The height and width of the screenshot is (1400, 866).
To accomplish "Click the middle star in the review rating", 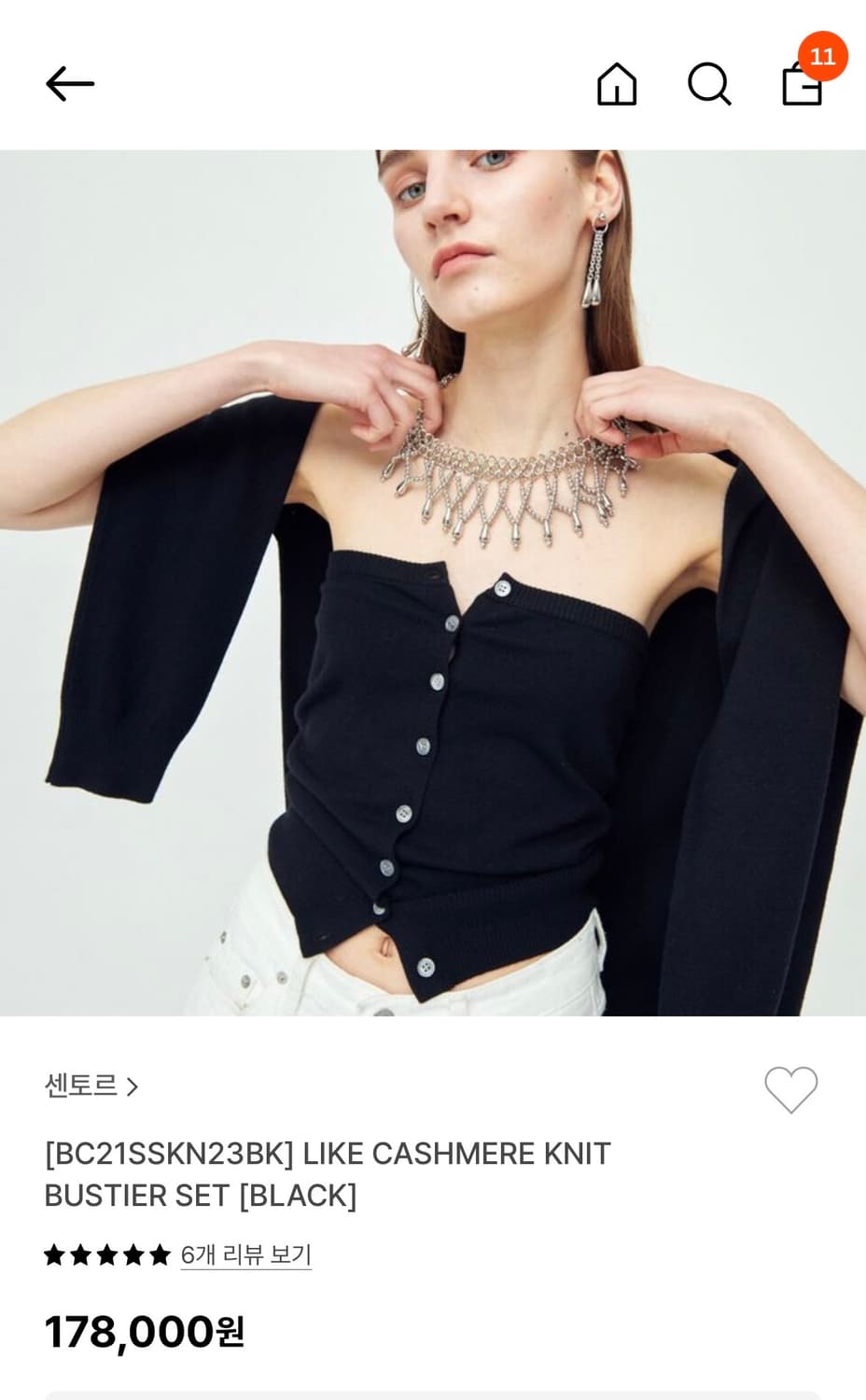I will tap(105, 1255).
